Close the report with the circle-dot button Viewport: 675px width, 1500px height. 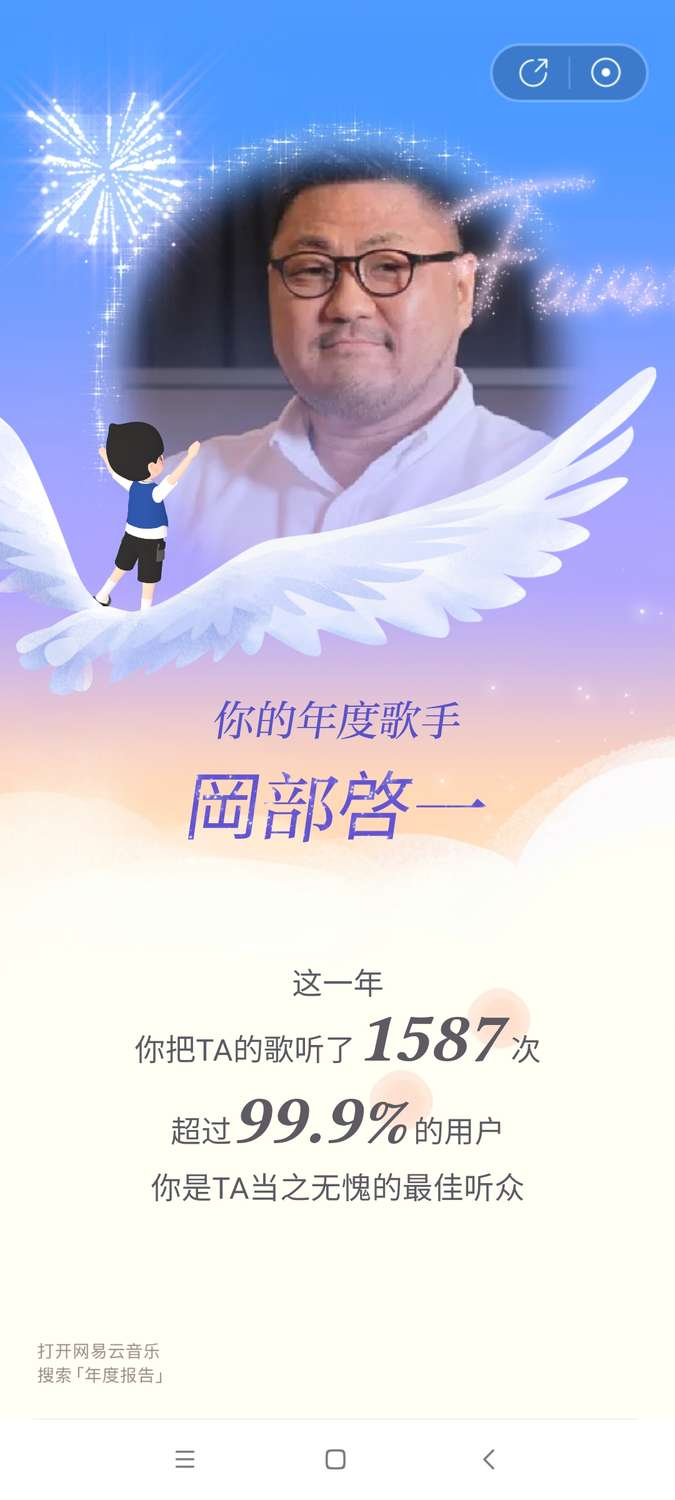(606, 73)
